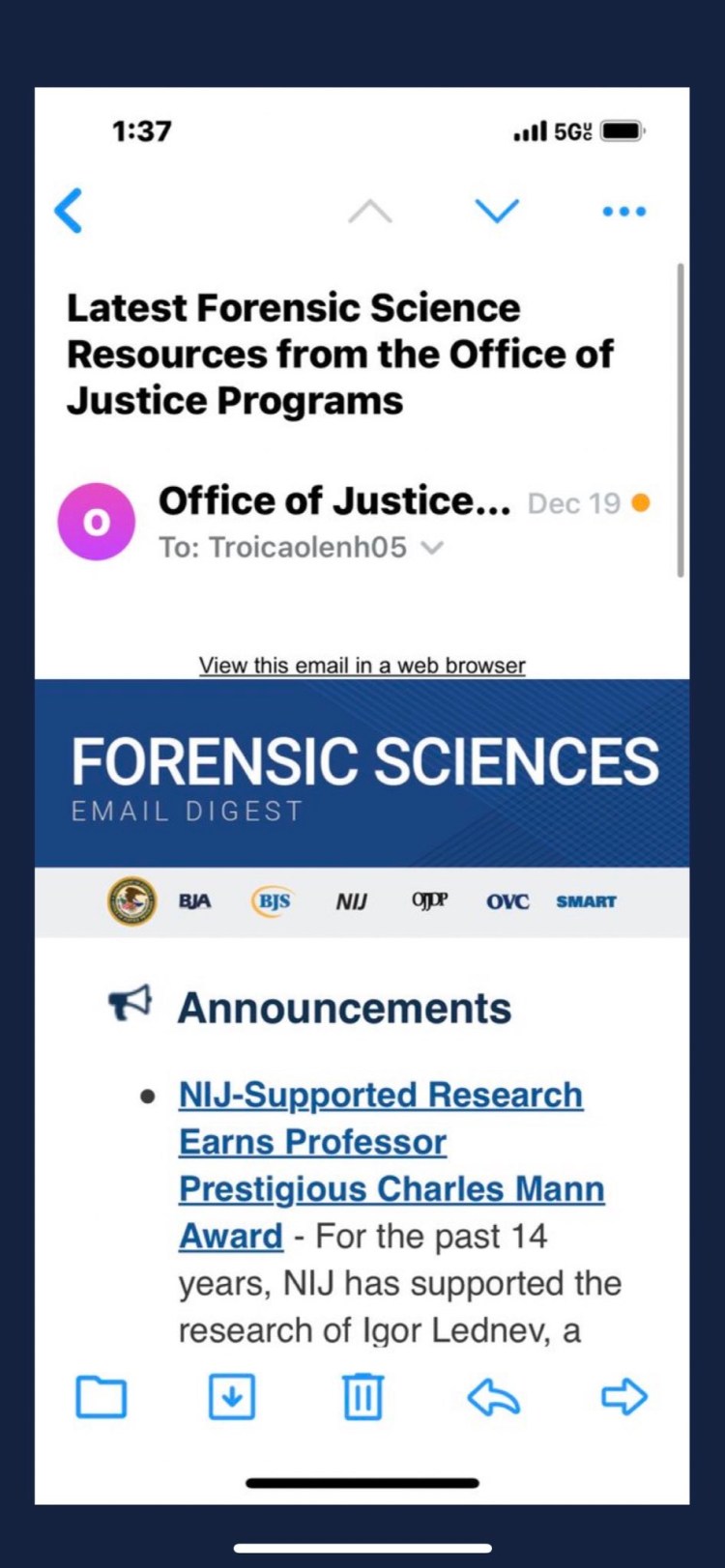
Task: Open the Office of Justice sender details
Action: click(x=333, y=501)
